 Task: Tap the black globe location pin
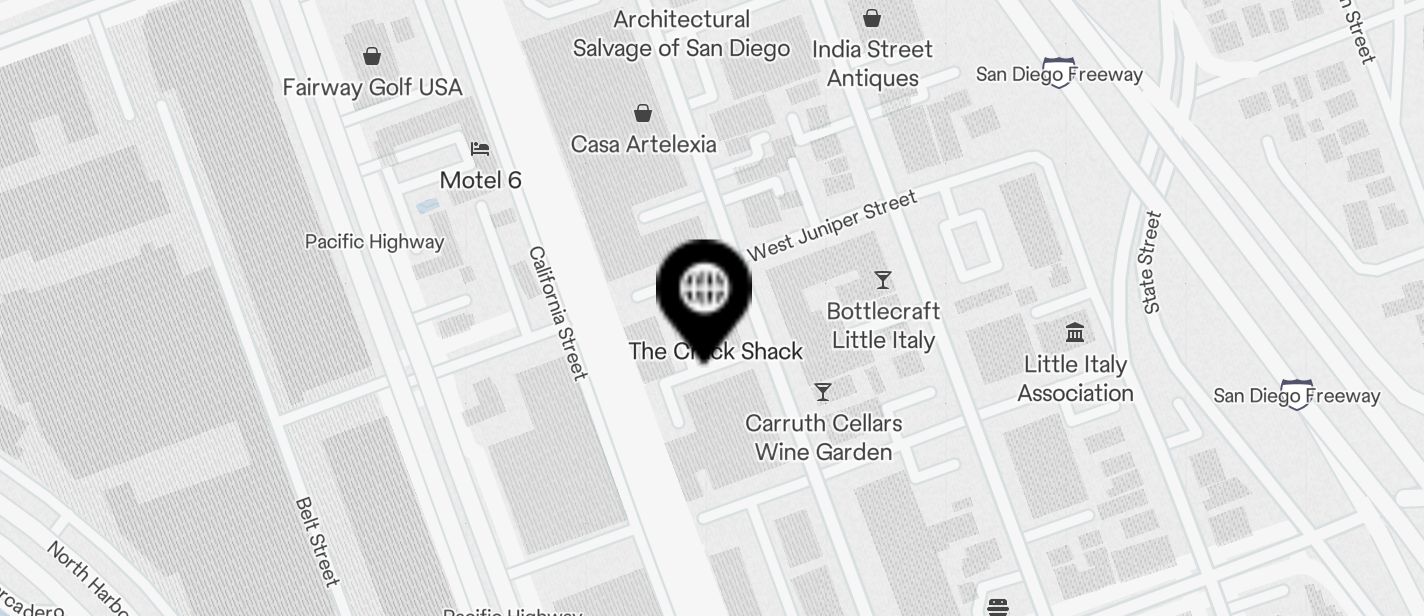pyautogui.click(x=703, y=291)
